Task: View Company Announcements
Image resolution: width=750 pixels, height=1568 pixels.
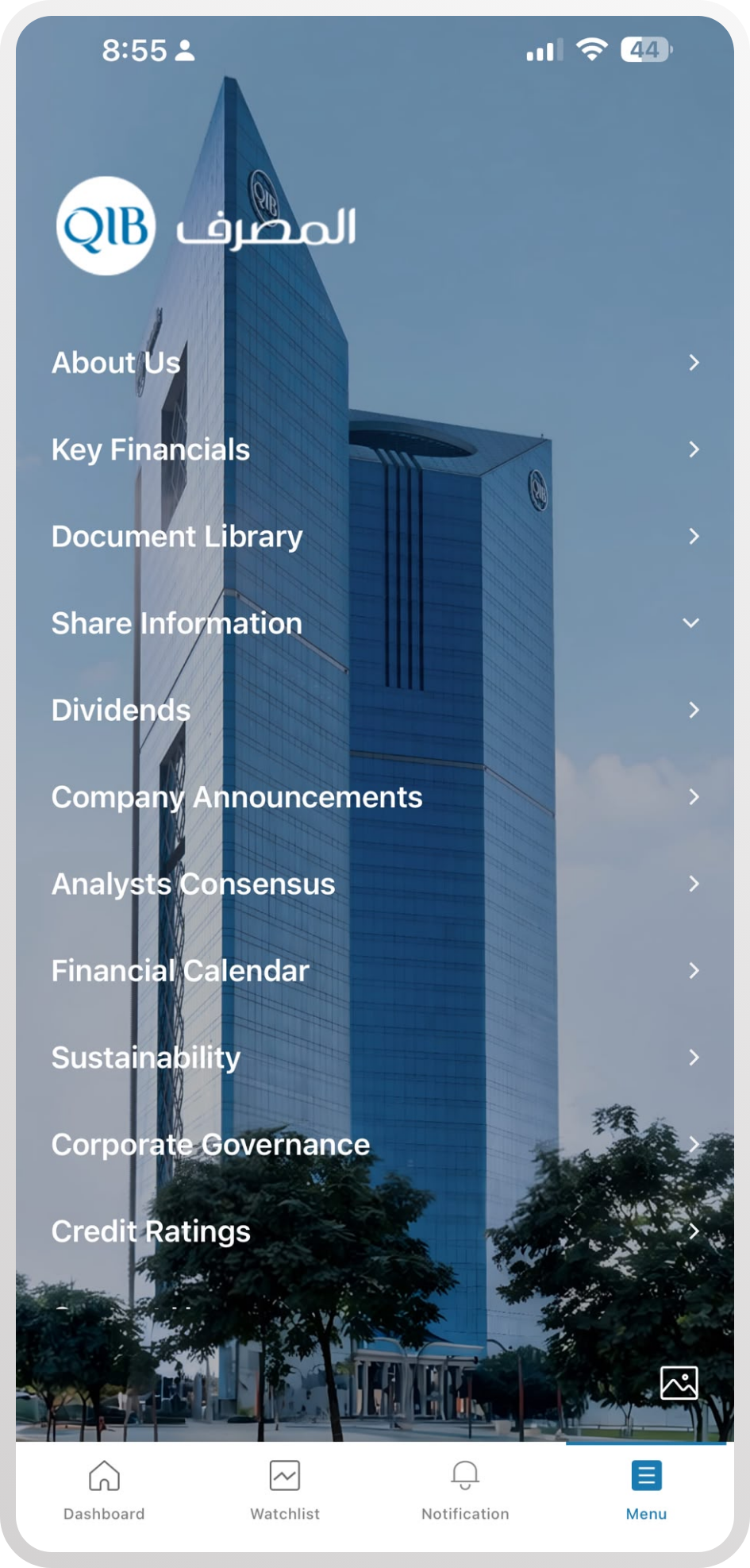Action: 375,797
